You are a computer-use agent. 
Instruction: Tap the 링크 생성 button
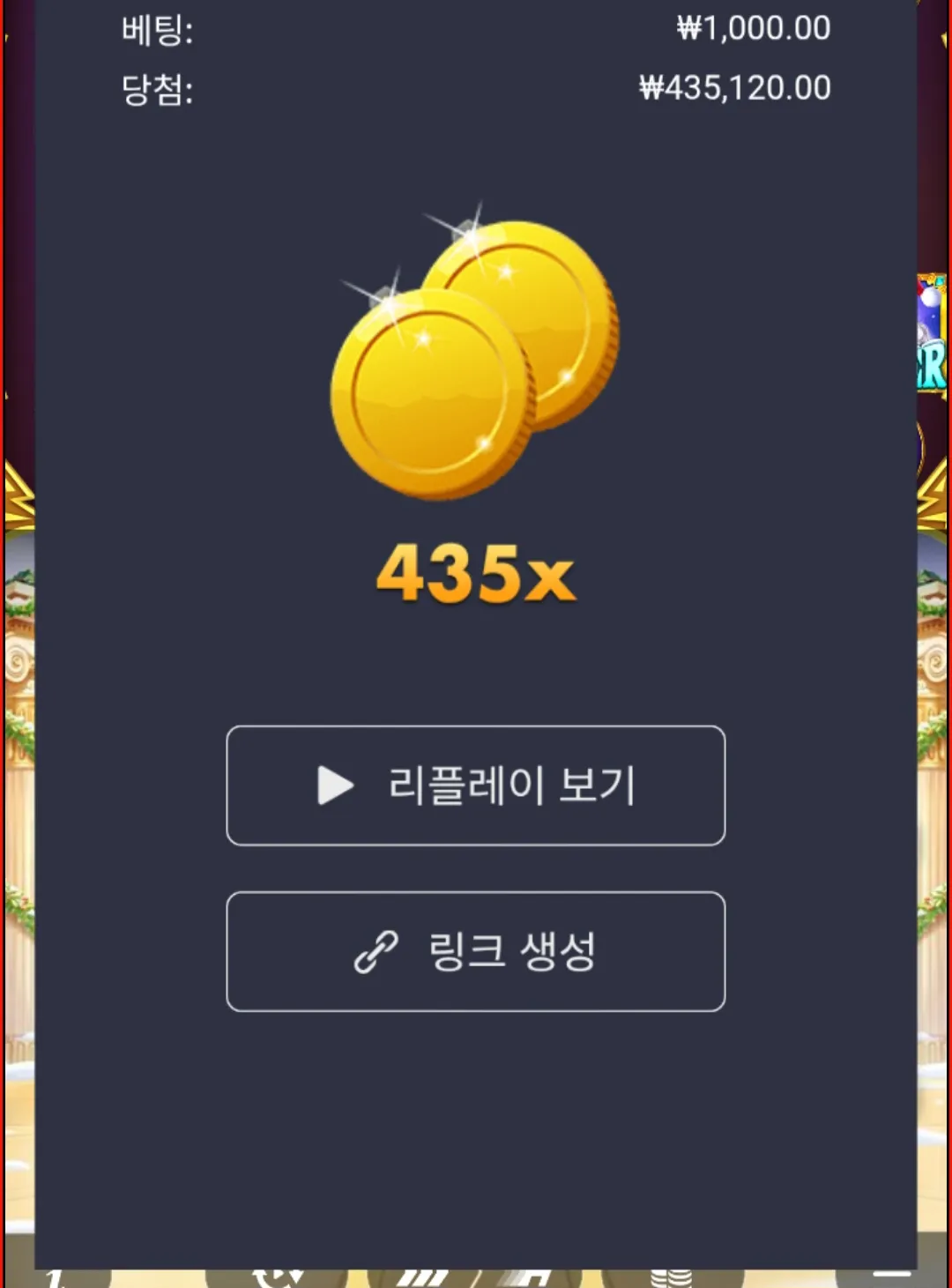(x=476, y=951)
